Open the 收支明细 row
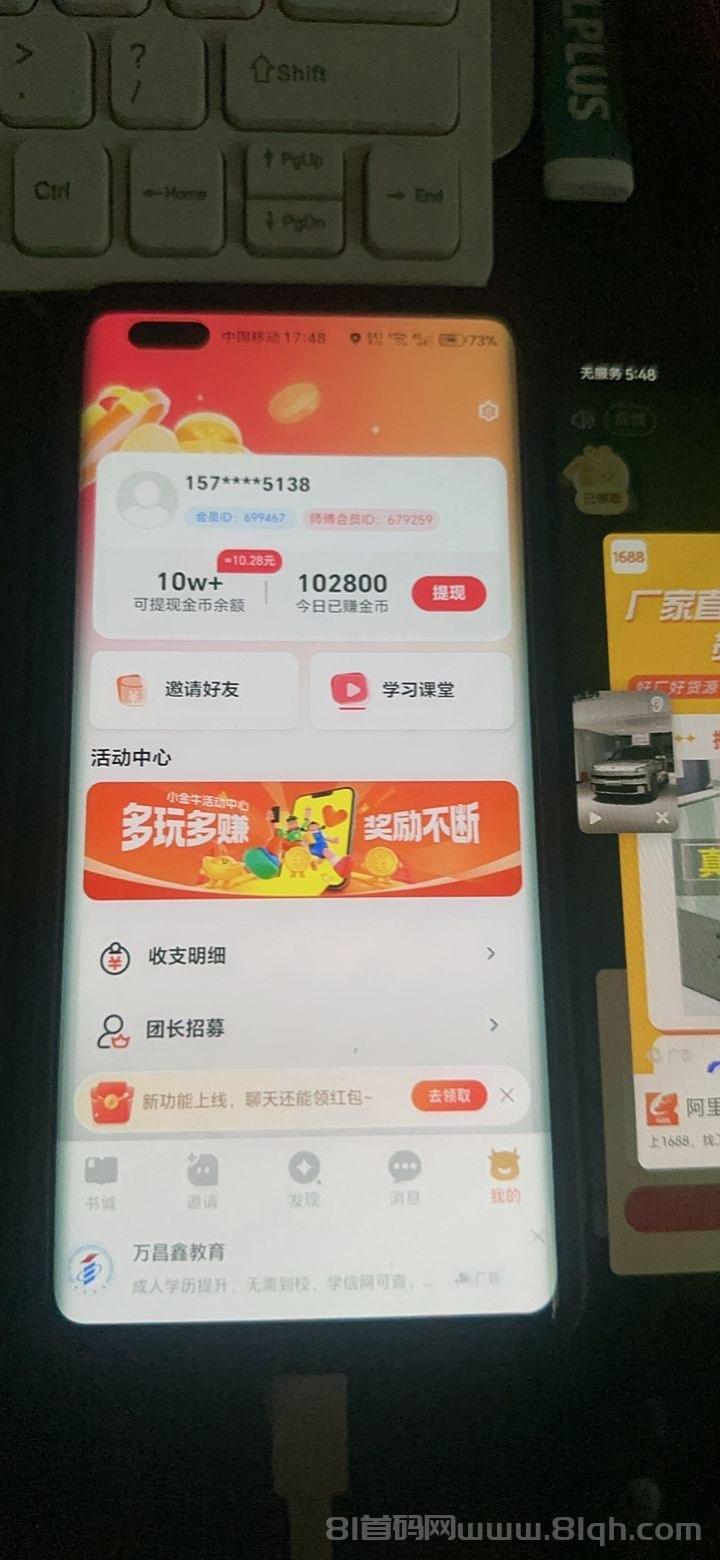The width and height of the screenshot is (720, 1560). (x=298, y=956)
